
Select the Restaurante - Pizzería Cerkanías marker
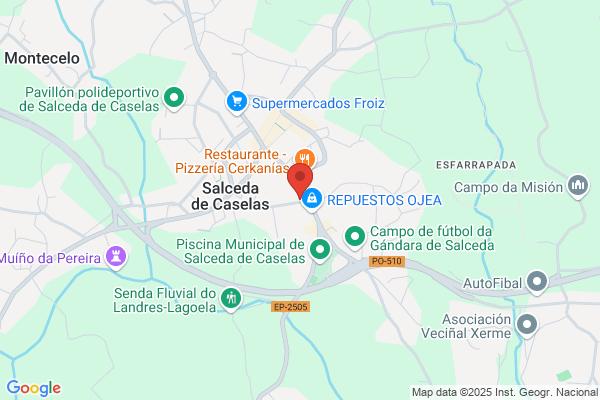click(x=305, y=158)
